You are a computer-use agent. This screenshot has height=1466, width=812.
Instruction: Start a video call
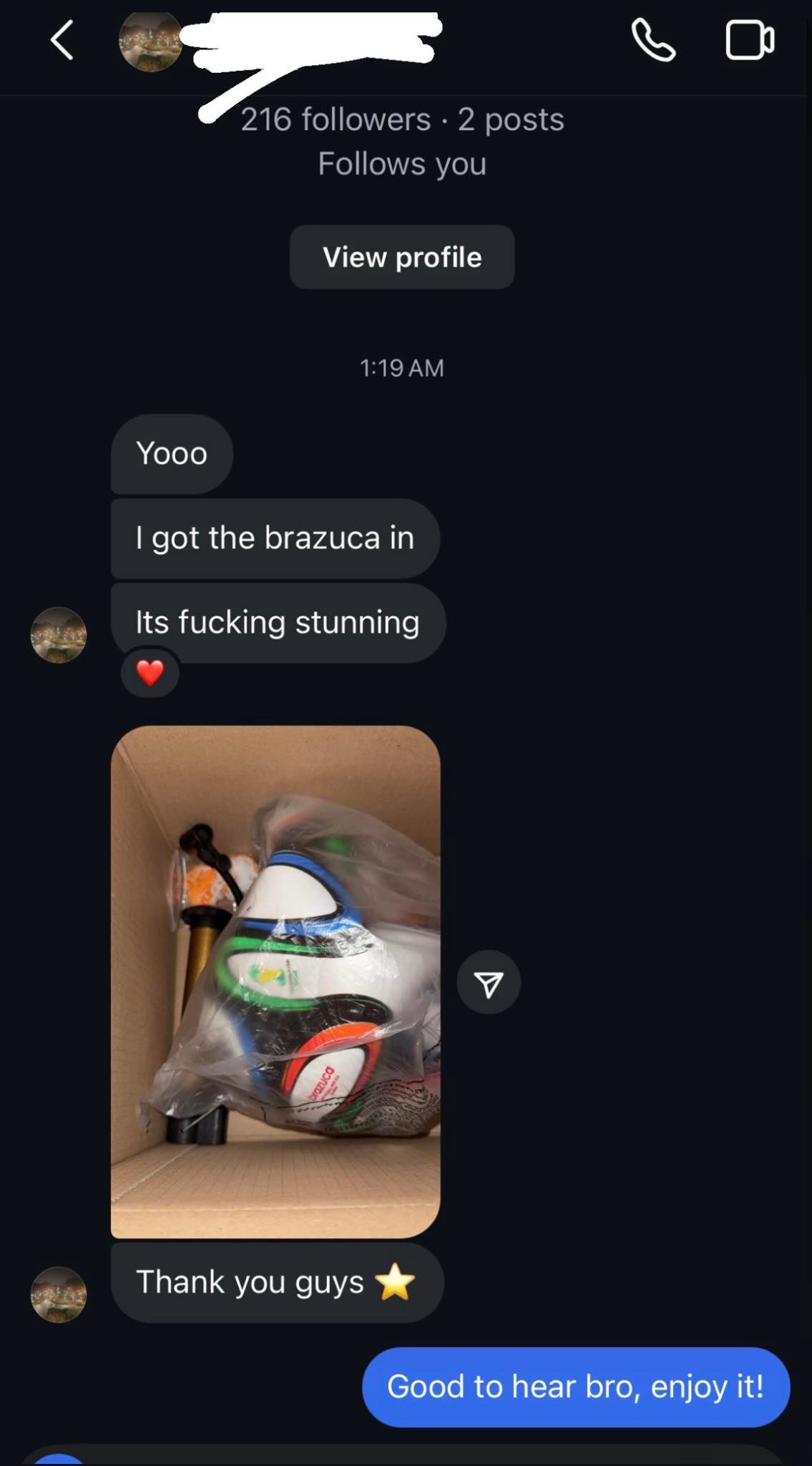pyautogui.click(x=749, y=40)
